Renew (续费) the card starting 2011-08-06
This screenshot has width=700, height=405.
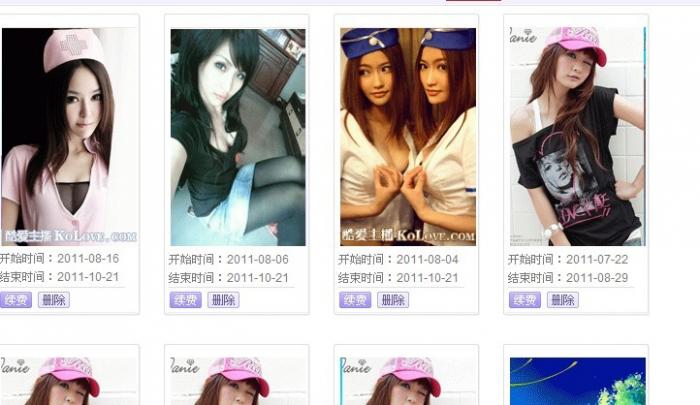(185, 300)
